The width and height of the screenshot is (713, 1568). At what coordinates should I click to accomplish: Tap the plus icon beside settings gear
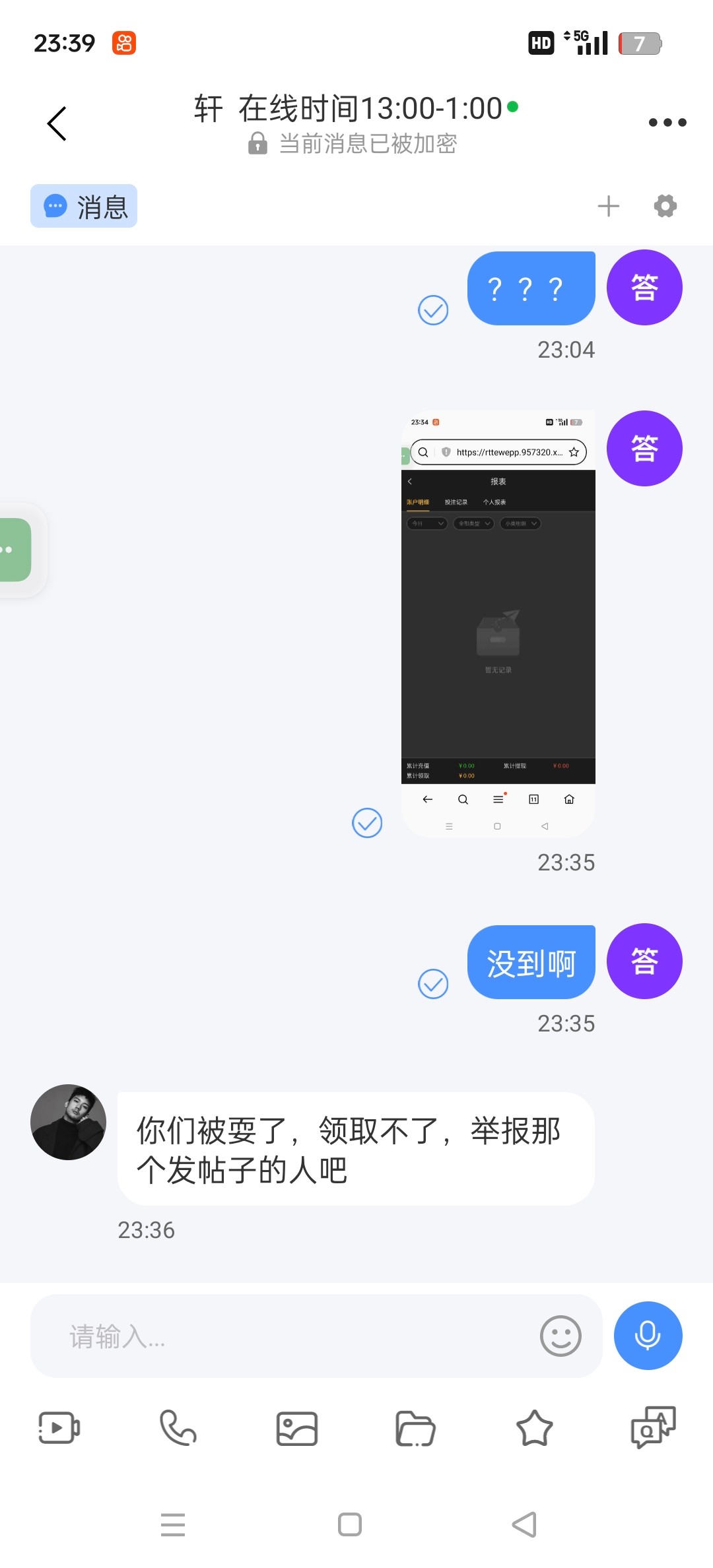coord(608,206)
